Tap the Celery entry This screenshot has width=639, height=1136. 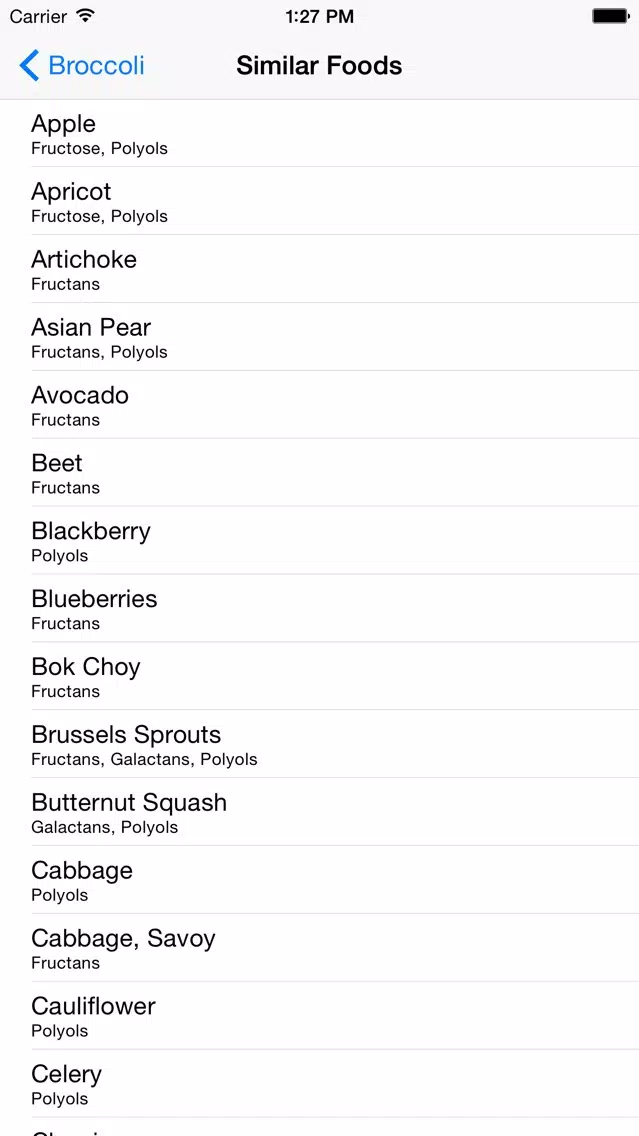tap(320, 1084)
